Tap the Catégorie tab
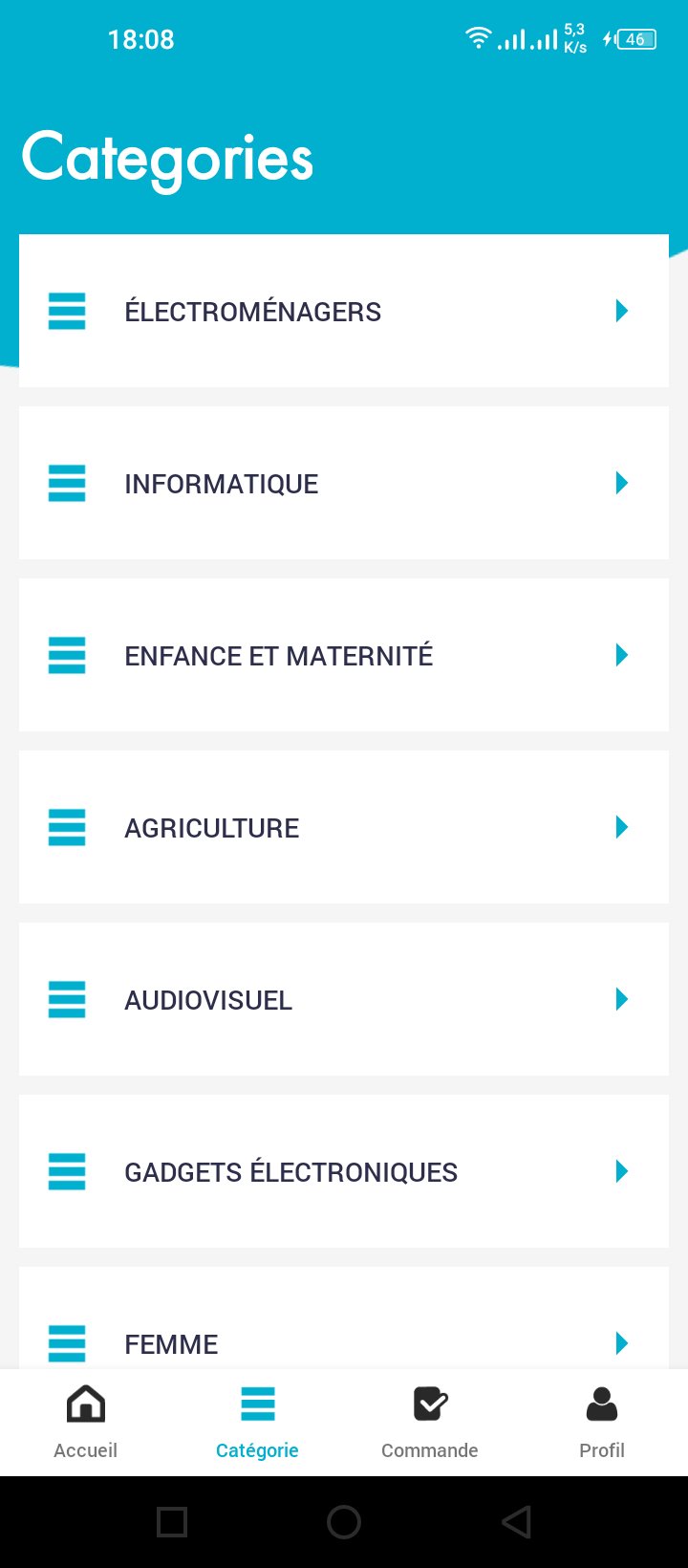 click(x=257, y=1422)
